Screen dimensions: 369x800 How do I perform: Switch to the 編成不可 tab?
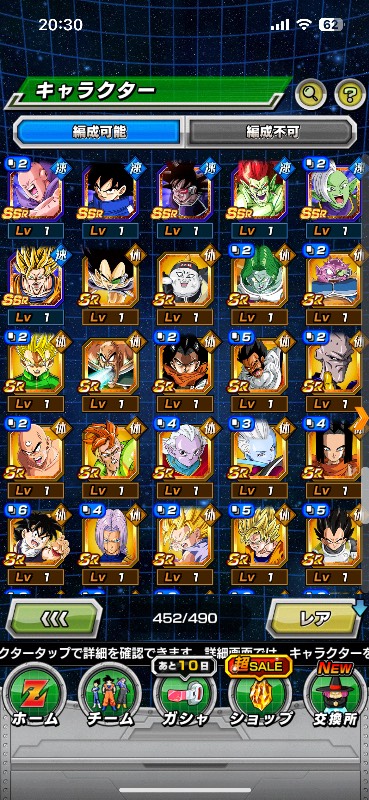pyautogui.click(x=272, y=133)
